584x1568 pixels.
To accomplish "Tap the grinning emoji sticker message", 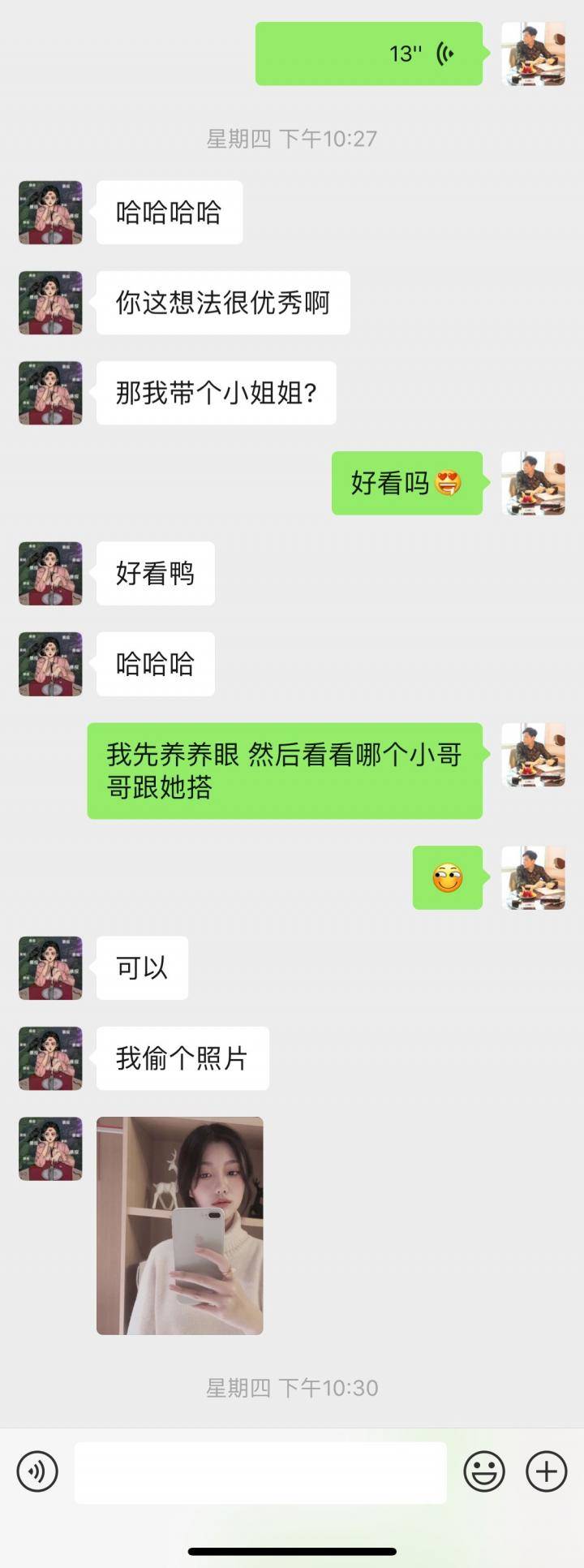I will [x=448, y=879].
